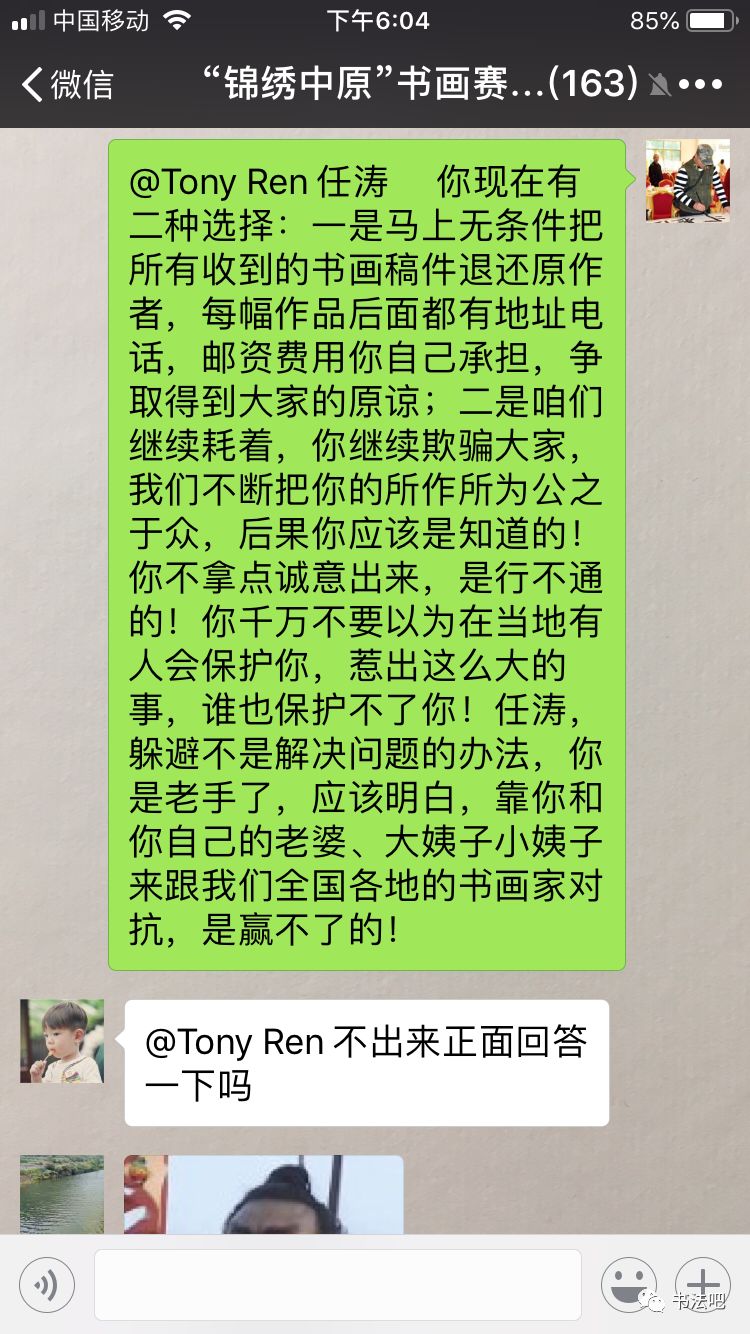The height and width of the screenshot is (1334, 750).
Task: Open the profile with the river landscape avatar
Action: (x=62, y=1194)
